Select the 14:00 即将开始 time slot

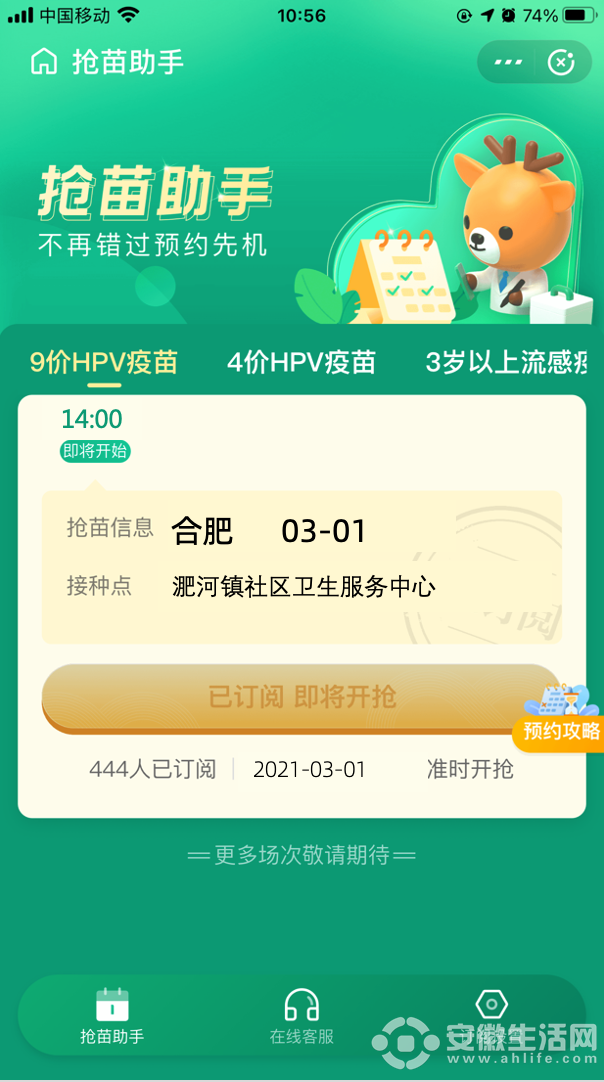94,434
